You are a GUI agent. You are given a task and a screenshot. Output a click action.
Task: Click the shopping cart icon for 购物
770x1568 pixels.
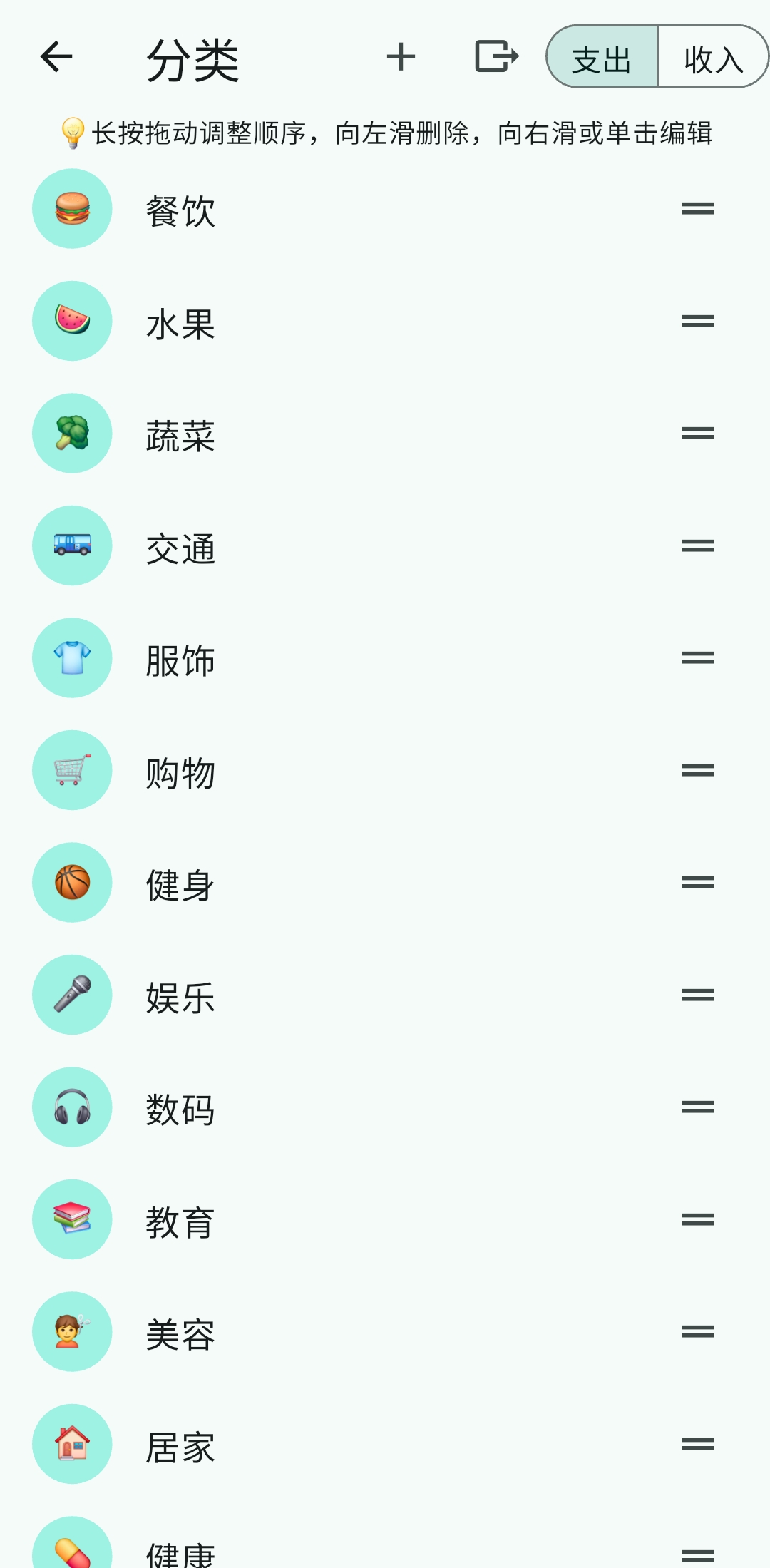71,770
